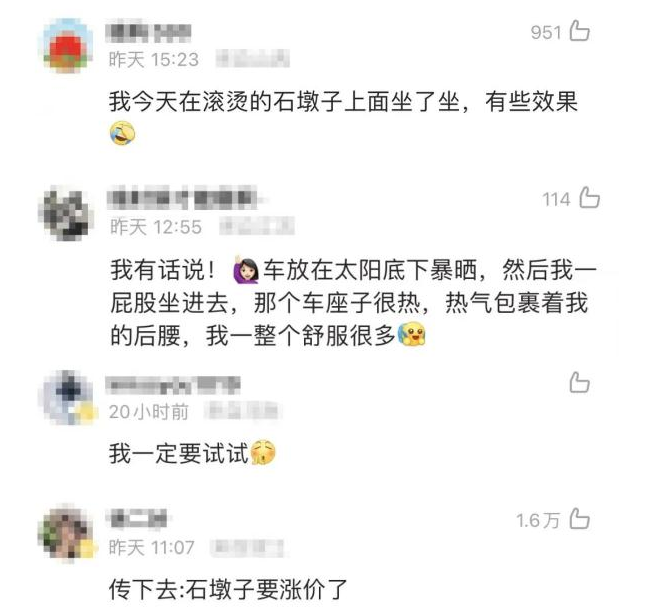Open avatar of the 昨天 15:23 commenter
Screen dimensions: 649x610
click(66, 46)
